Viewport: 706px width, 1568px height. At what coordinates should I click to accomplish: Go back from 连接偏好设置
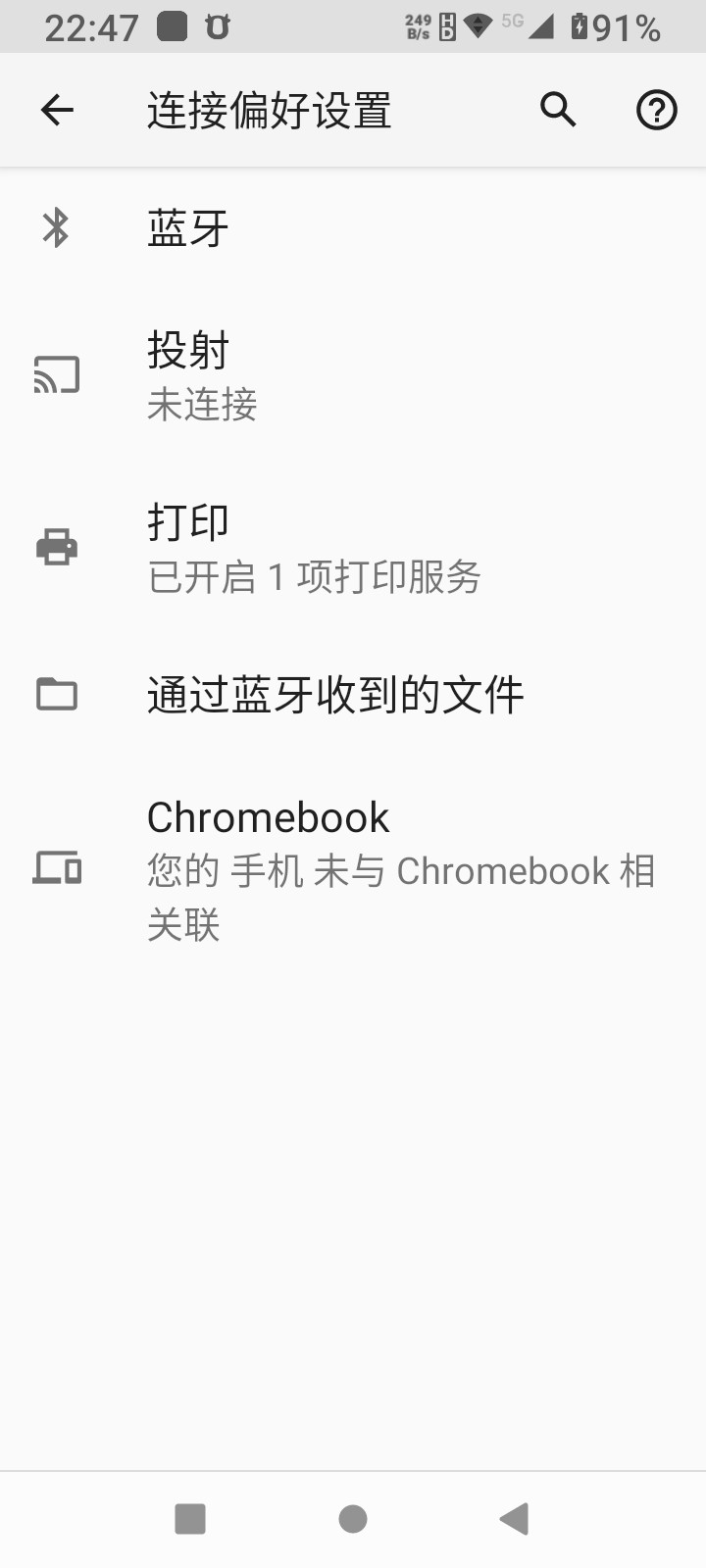[57, 110]
